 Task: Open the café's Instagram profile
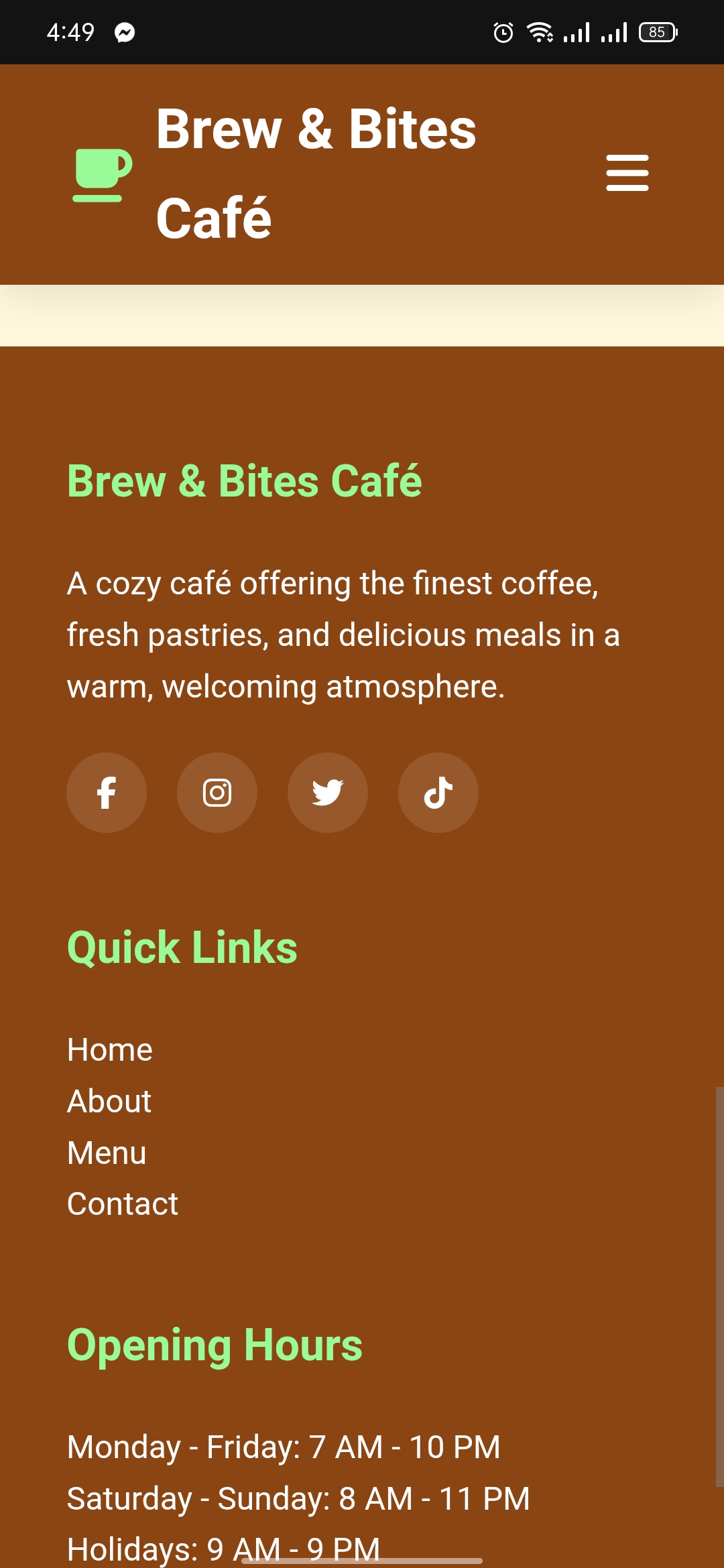click(217, 793)
